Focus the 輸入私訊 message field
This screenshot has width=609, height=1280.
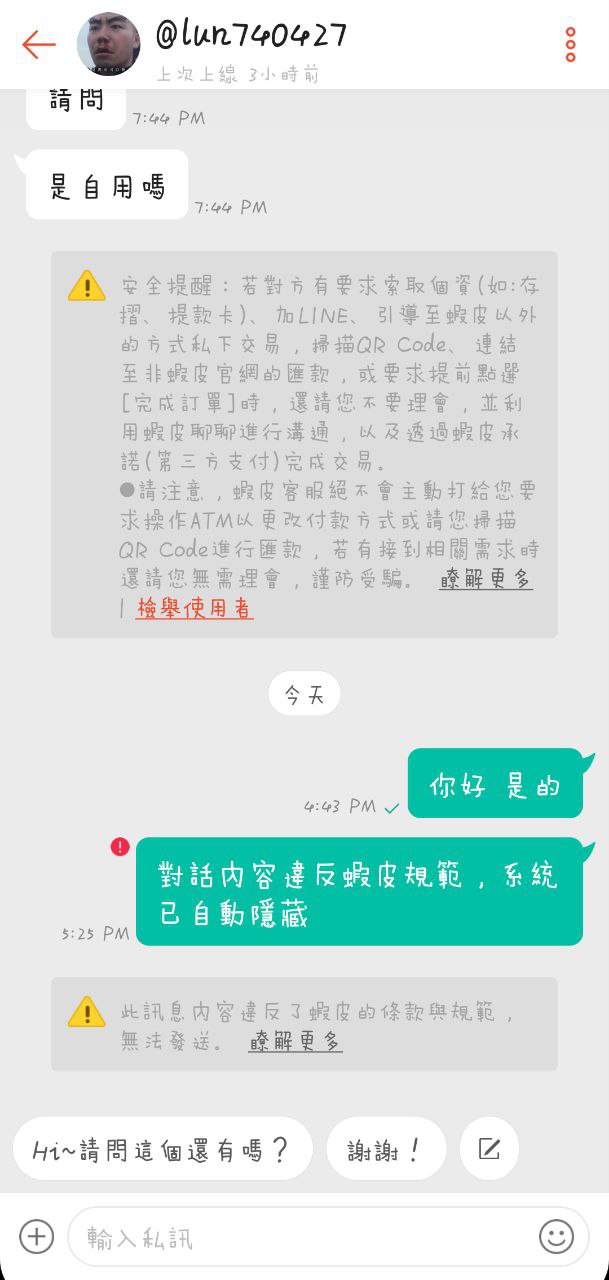pos(300,1237)
